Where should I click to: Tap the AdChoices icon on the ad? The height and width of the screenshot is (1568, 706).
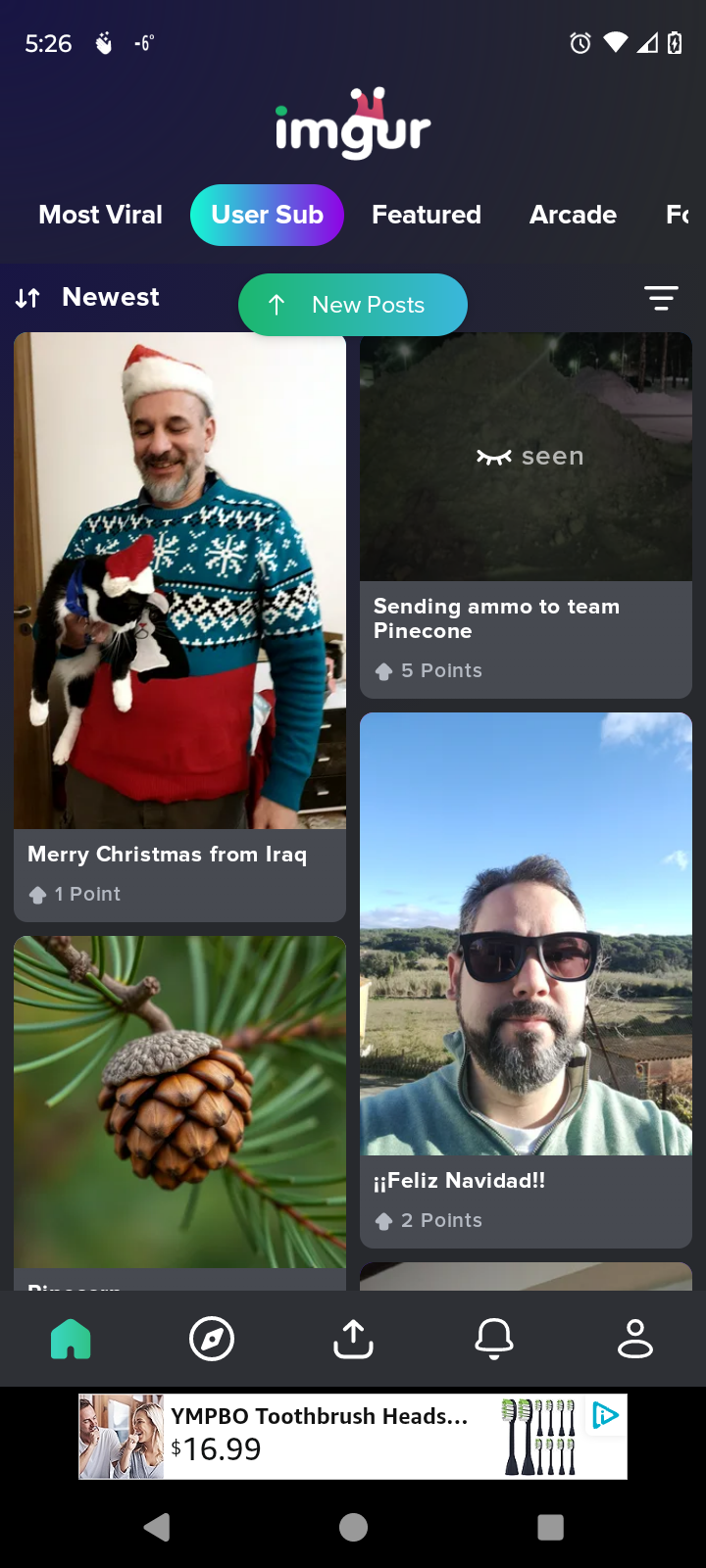pos(605,1415)
